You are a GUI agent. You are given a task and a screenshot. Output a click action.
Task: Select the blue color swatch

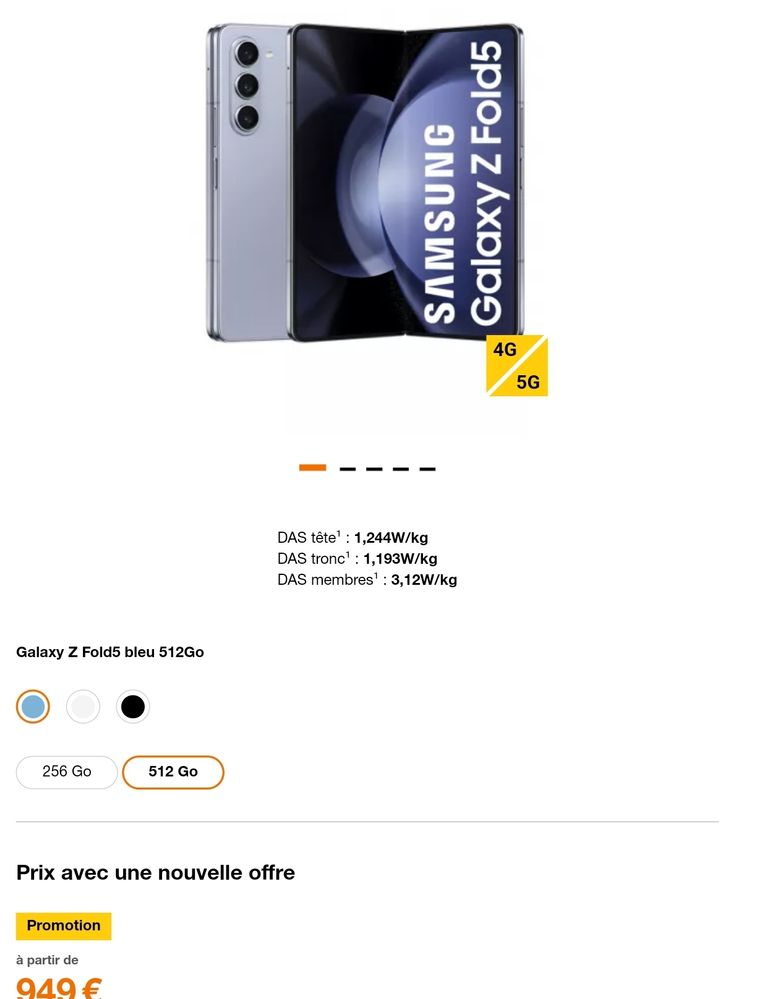coord(33,706)
